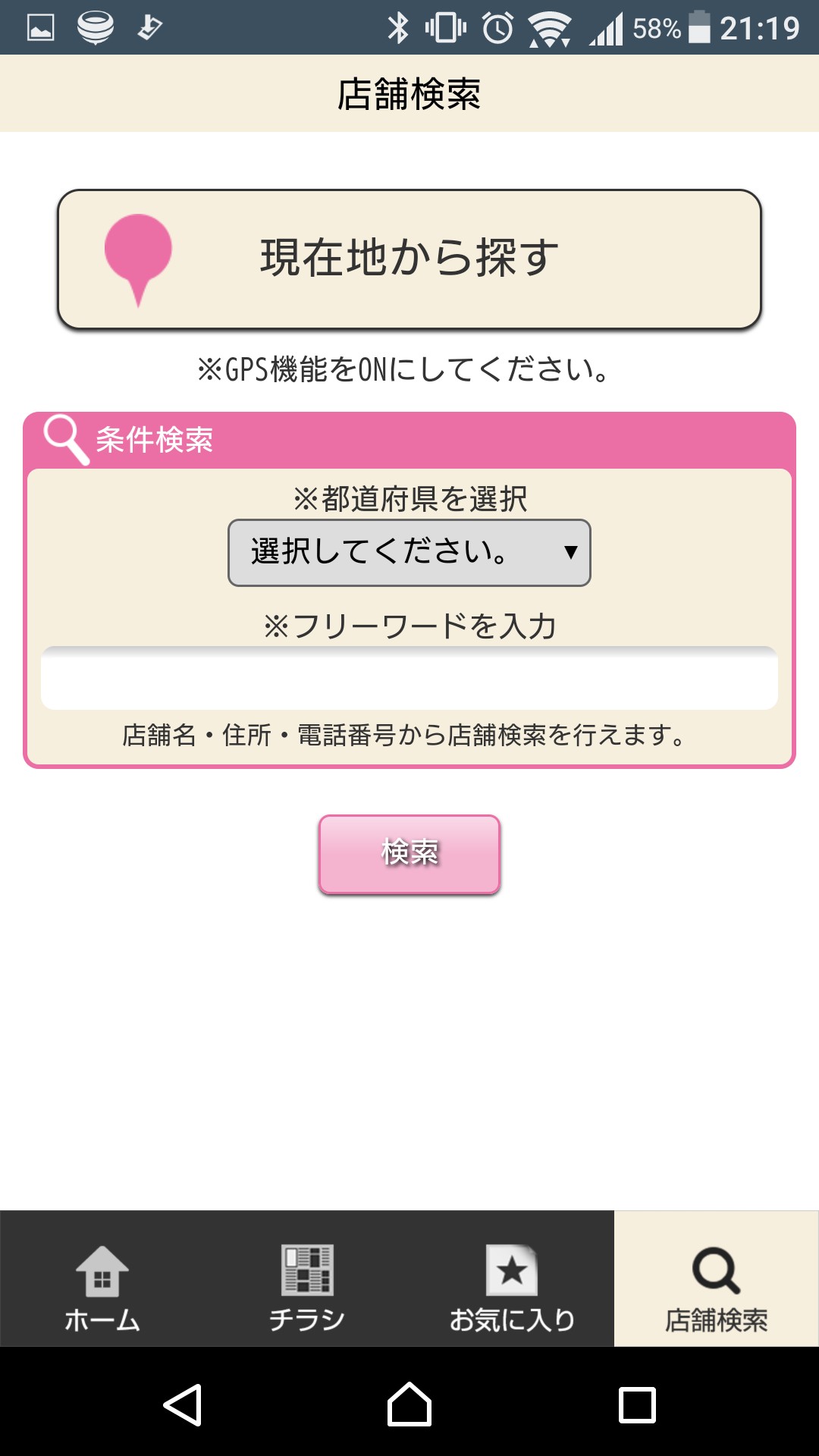The image size is (819, 1456).
Task: Go back with the system back button
Action: (x=183, y=1404)
